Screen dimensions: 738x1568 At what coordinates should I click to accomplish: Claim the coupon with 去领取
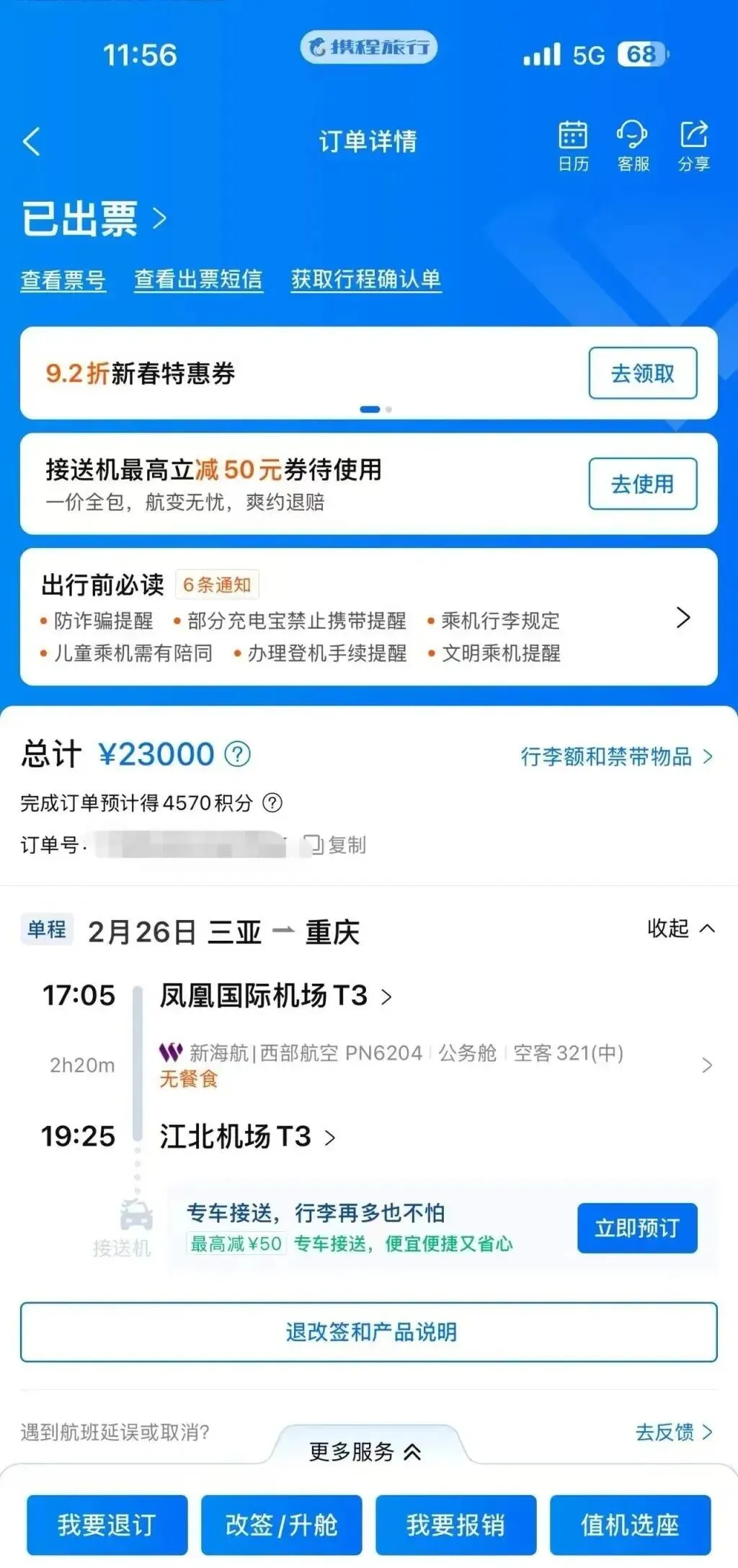coord(642,373)
